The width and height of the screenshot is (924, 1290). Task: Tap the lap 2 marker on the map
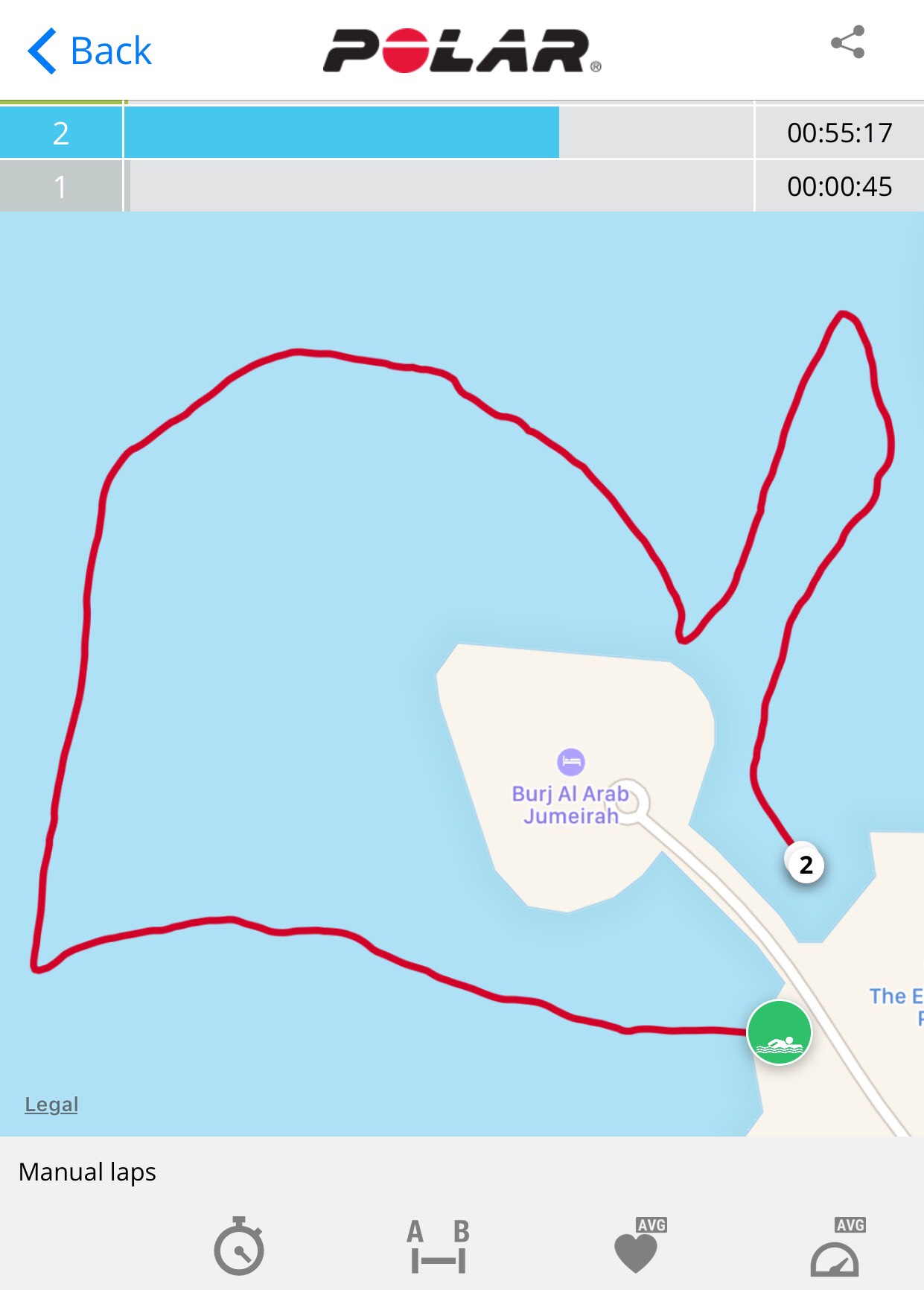[x=806, y=864]
